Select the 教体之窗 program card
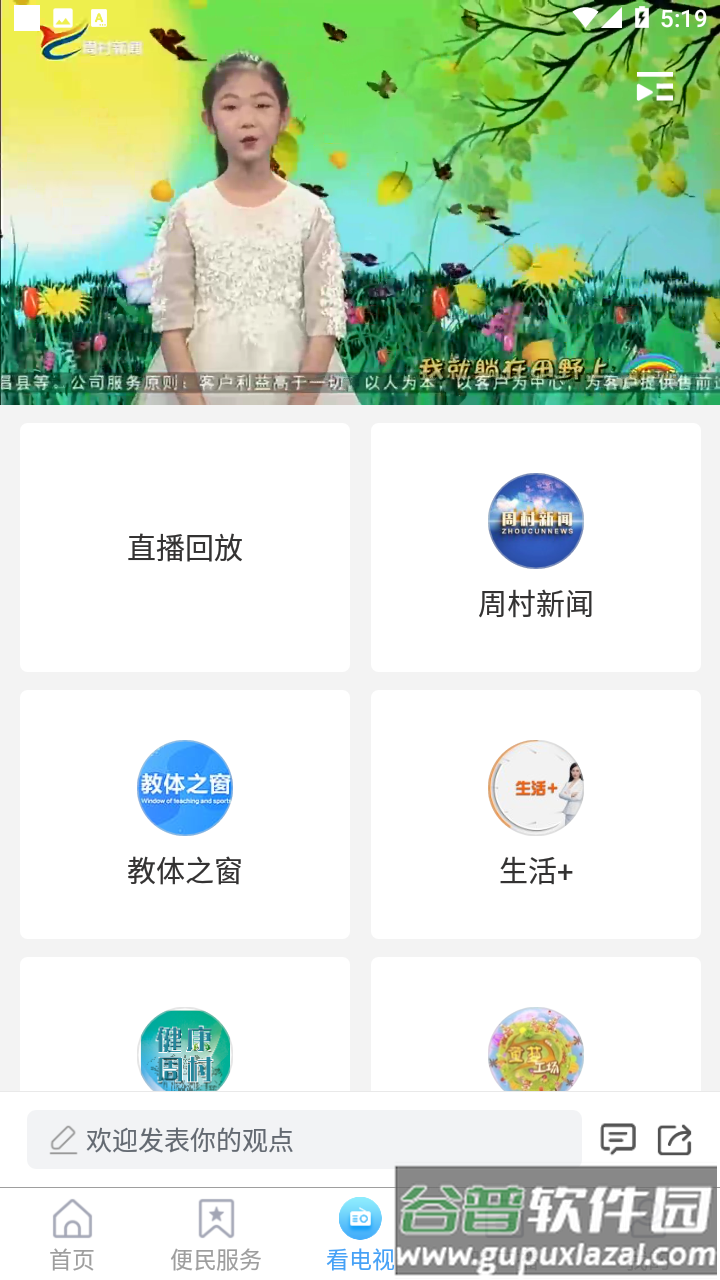Viewport: 720px width, 1280px height. [185, 814]
